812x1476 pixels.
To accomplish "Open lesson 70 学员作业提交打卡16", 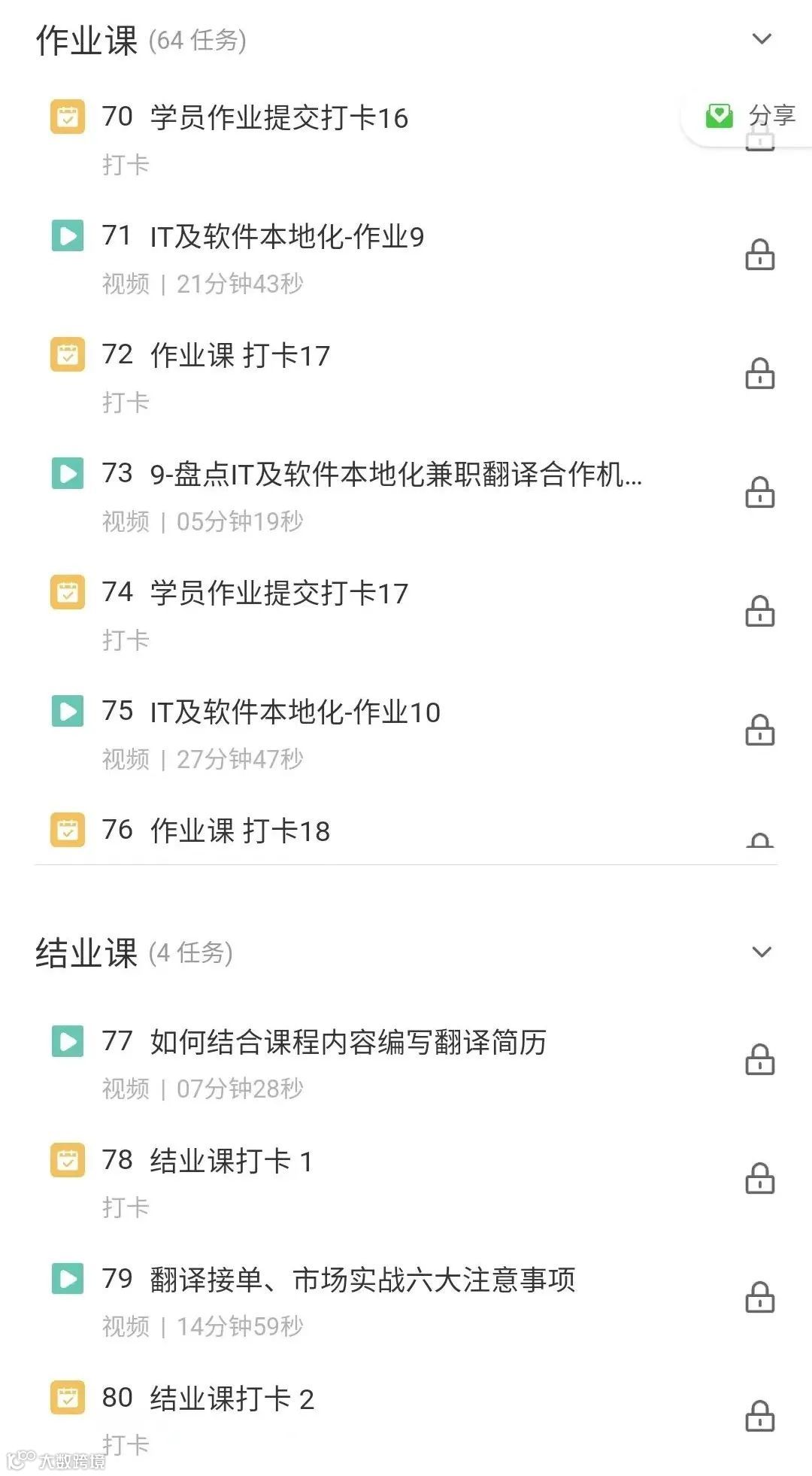I will [279, 118].
